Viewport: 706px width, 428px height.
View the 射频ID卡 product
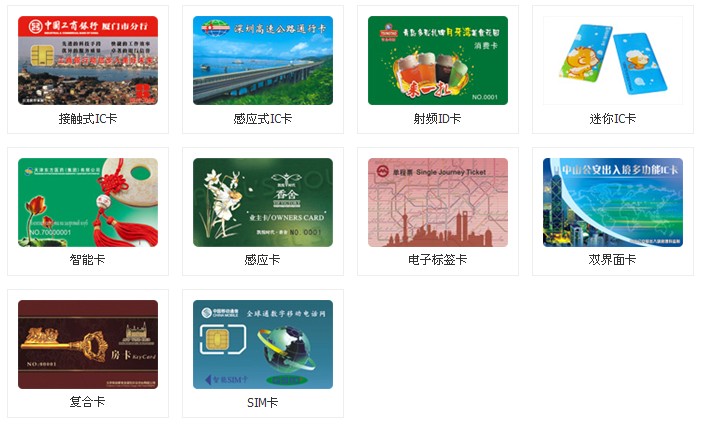438,61
